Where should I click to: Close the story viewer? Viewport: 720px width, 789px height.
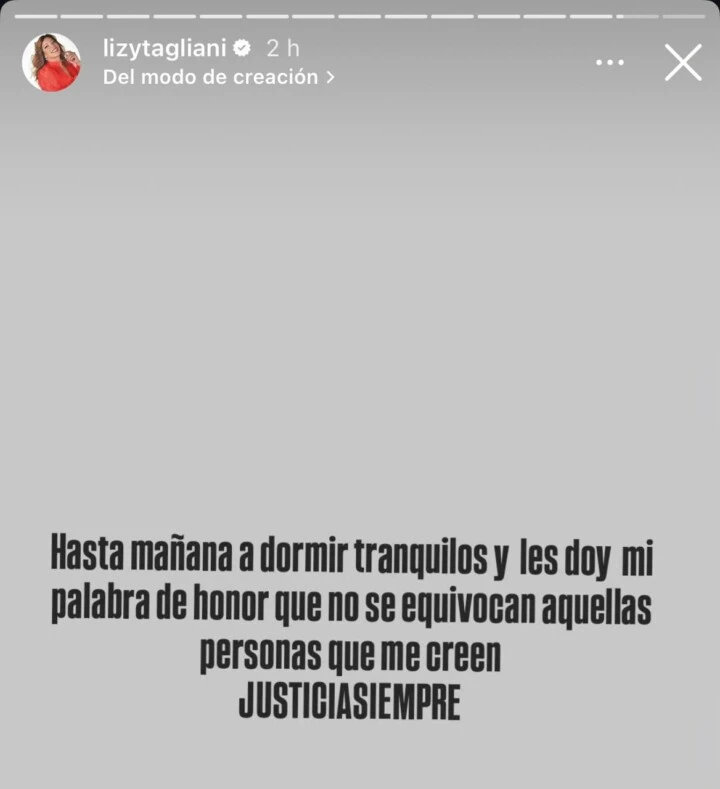(x=683, y=63)
